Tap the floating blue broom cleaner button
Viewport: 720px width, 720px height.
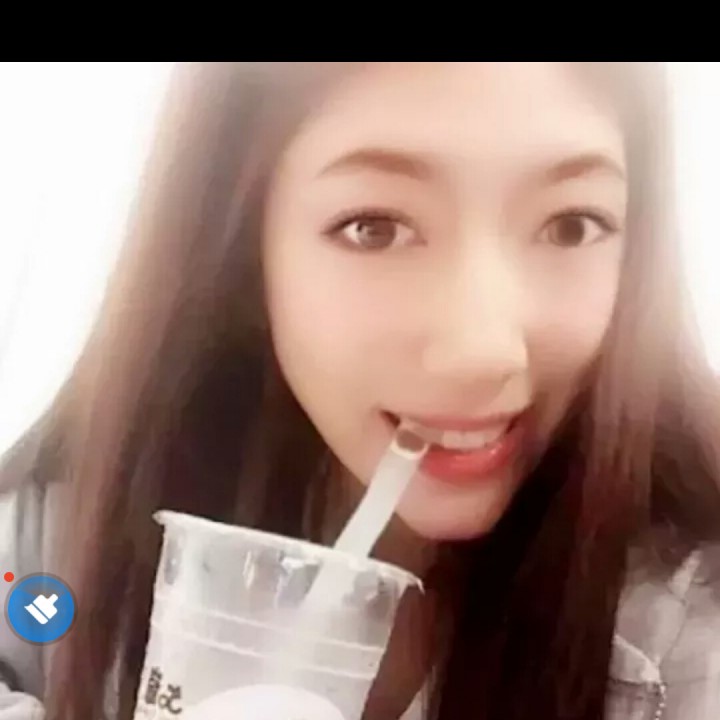point(41,608)
